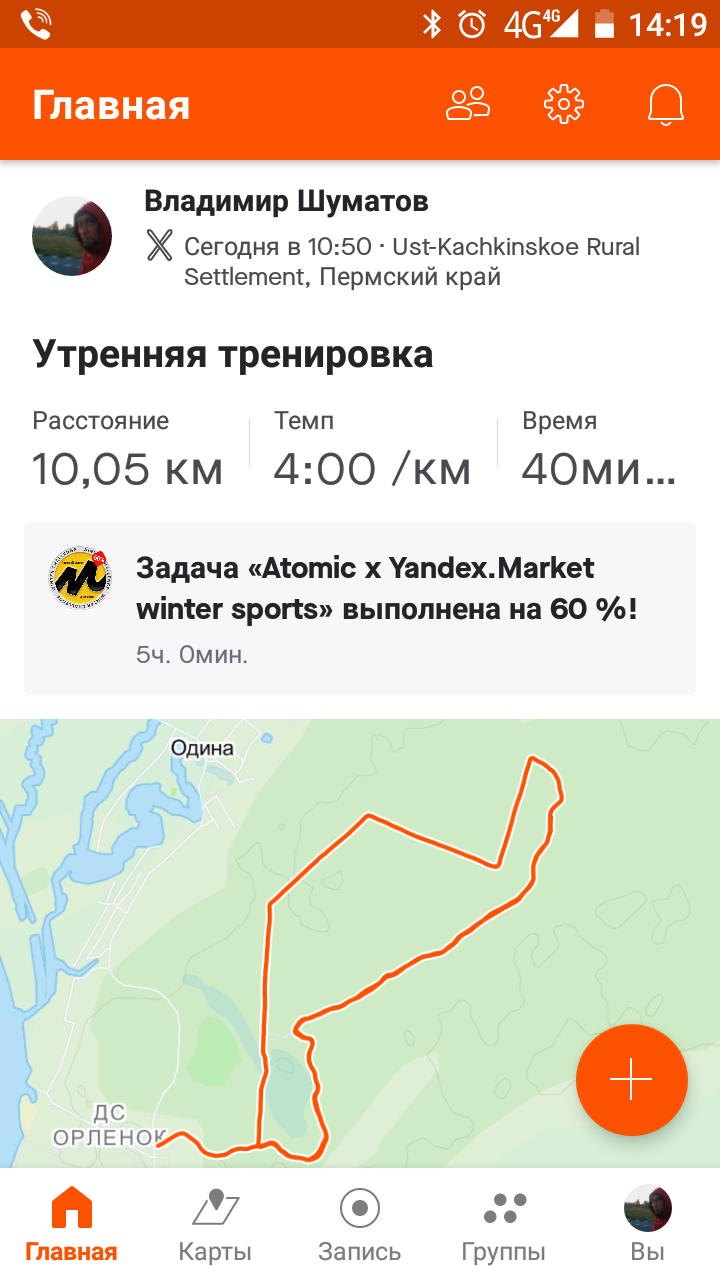720x1280 pixels.
Task: Open the friends icon in the top bar
Action: point(468,104)
